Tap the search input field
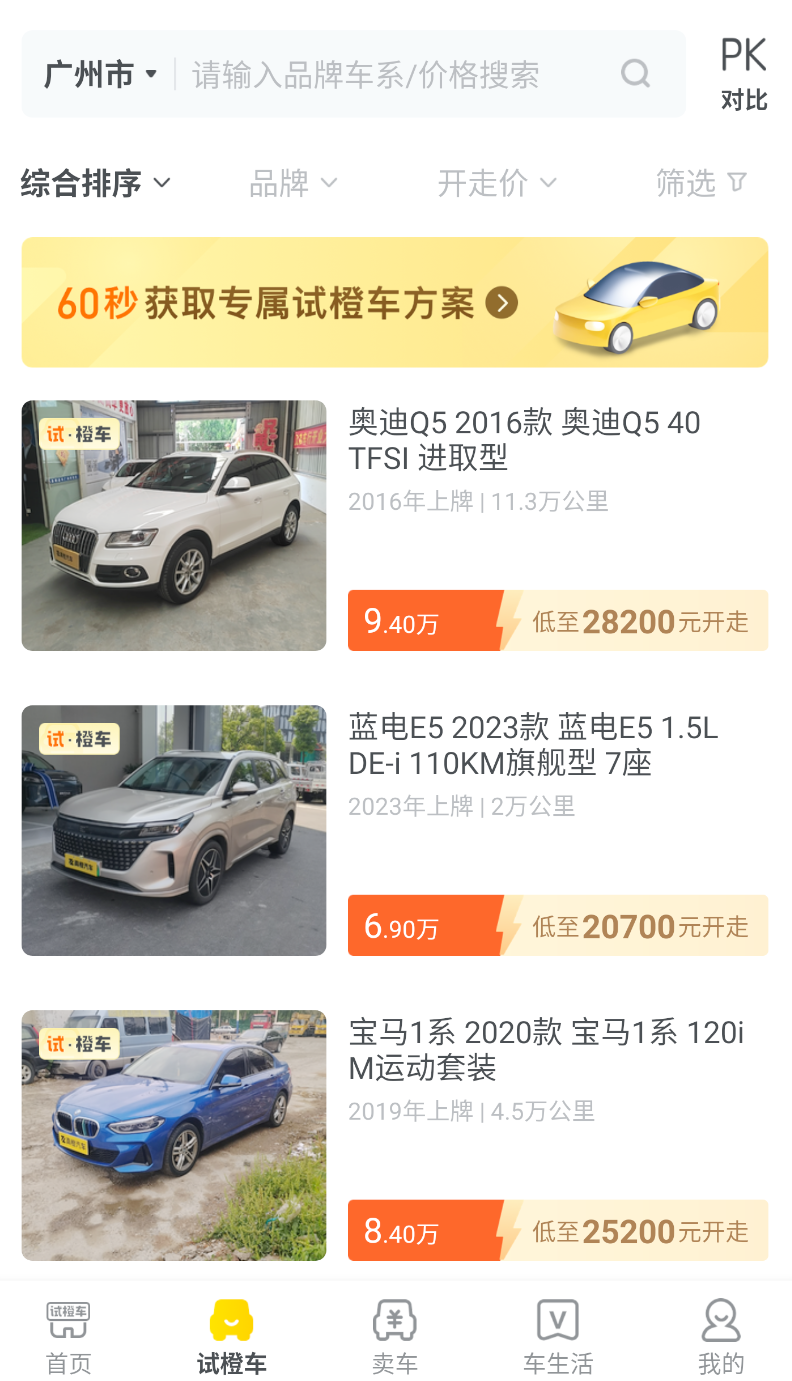 [x=380, y=74]
